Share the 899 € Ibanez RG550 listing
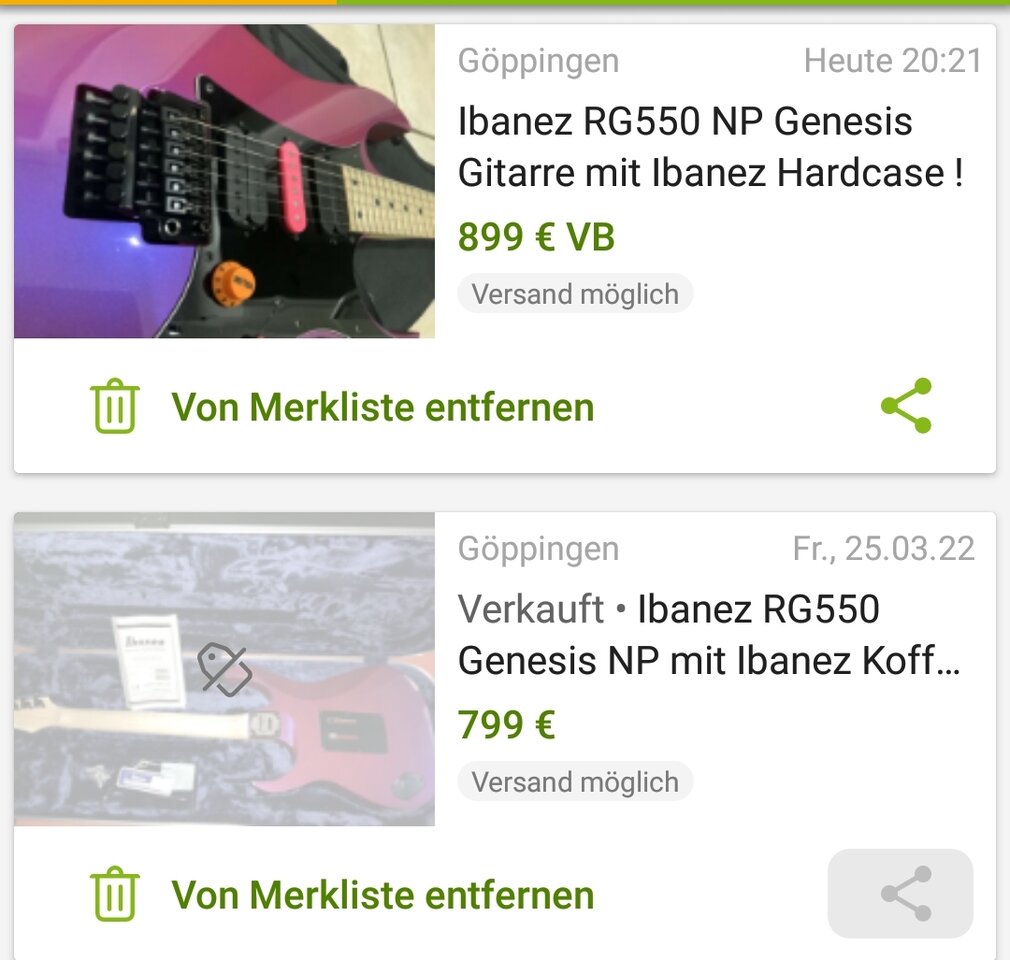Image resolution: width=1010 pixels, height=960 pixels. click(906, 406)
